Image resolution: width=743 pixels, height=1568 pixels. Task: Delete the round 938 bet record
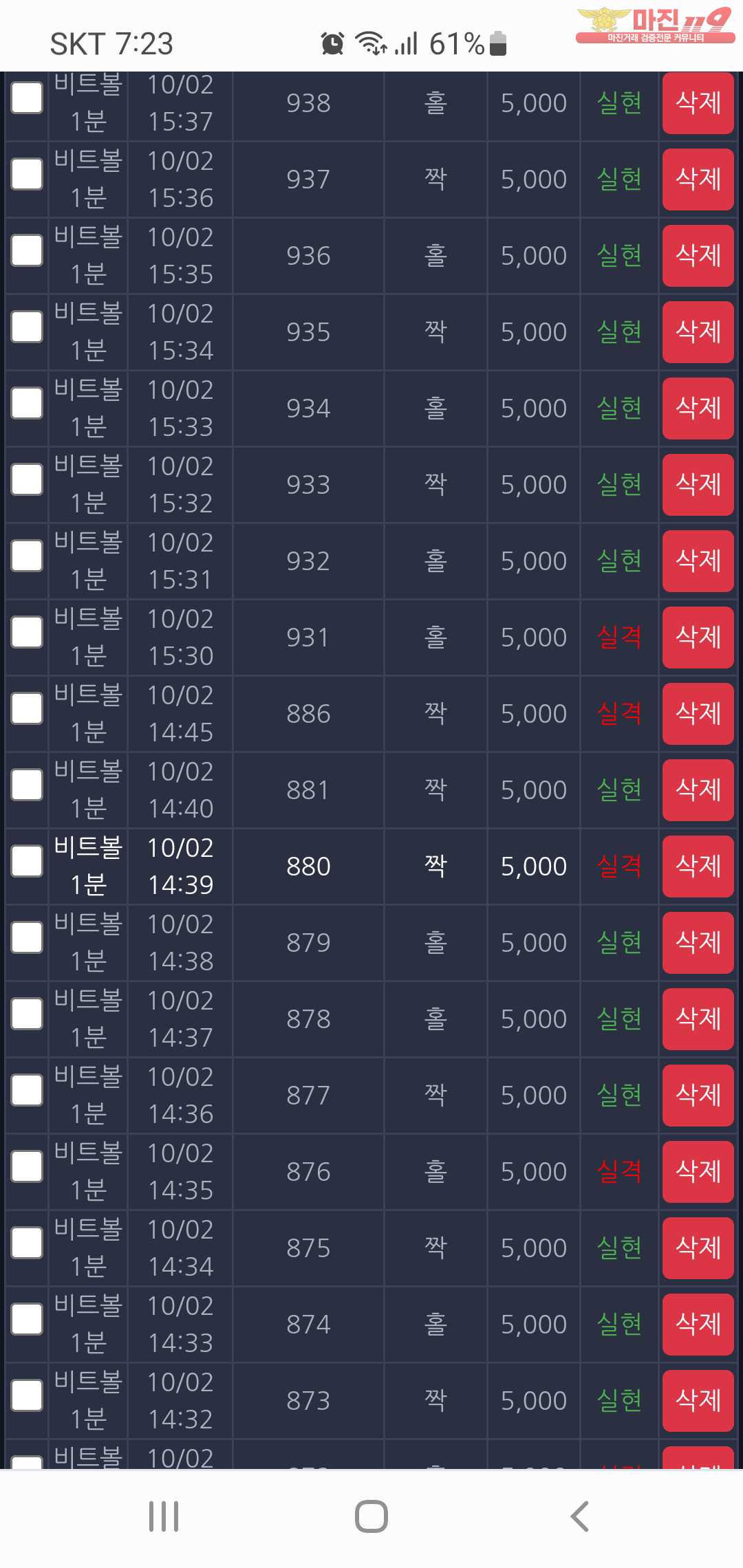tap(698, 103)
